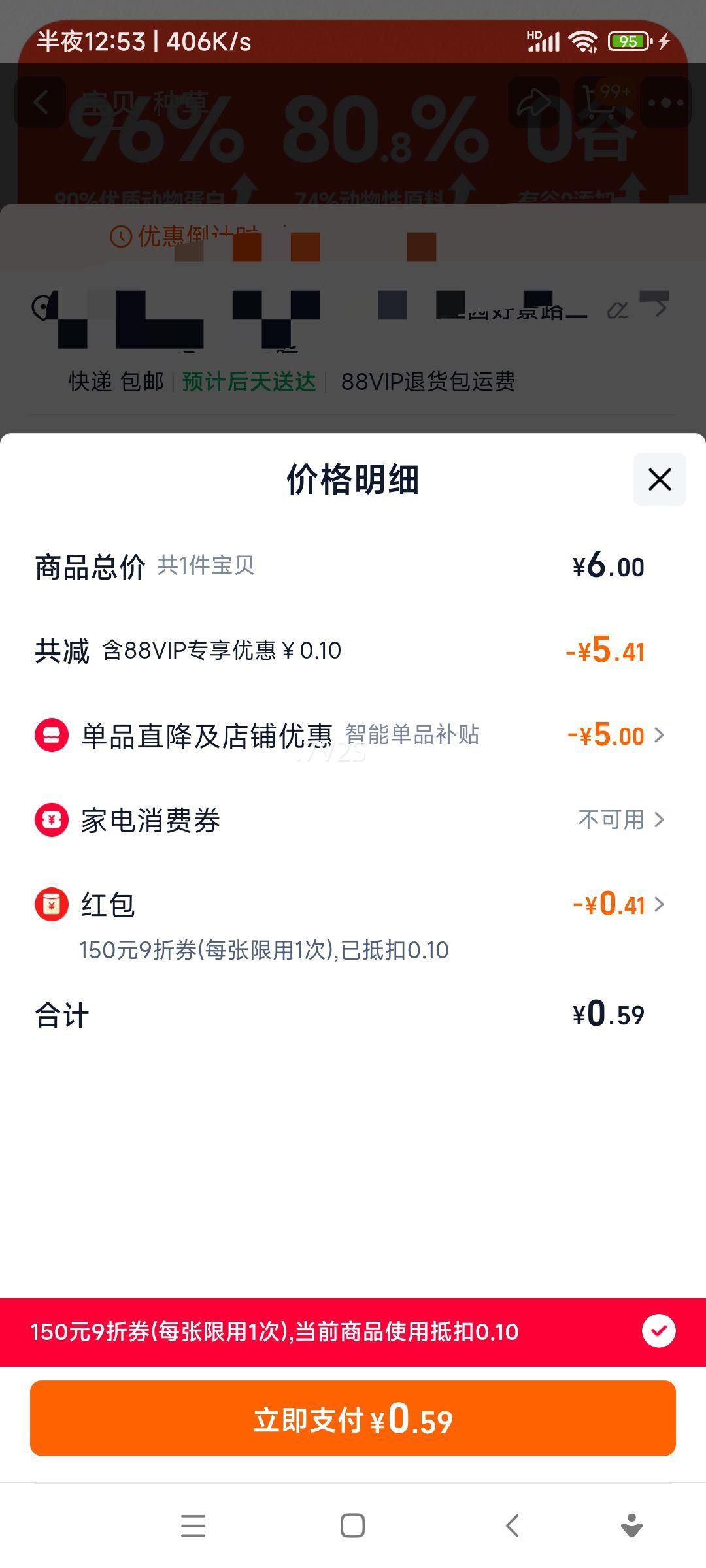Close the 价格明细 price details sheet
706x1568 pixels.
[659, 480]
